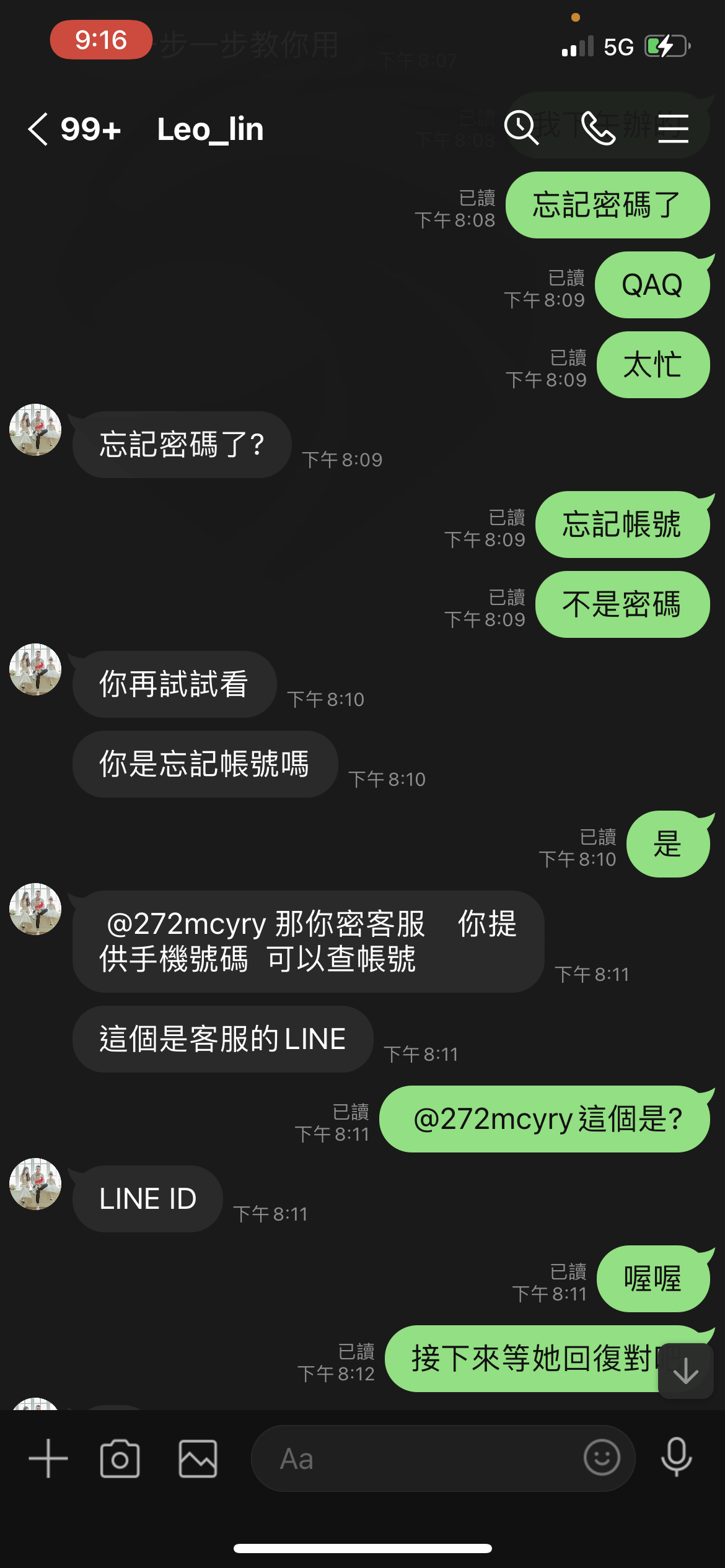Go back to the chat list
Image resolution: width=725 pixels, height=1568 pixels.
38,129
